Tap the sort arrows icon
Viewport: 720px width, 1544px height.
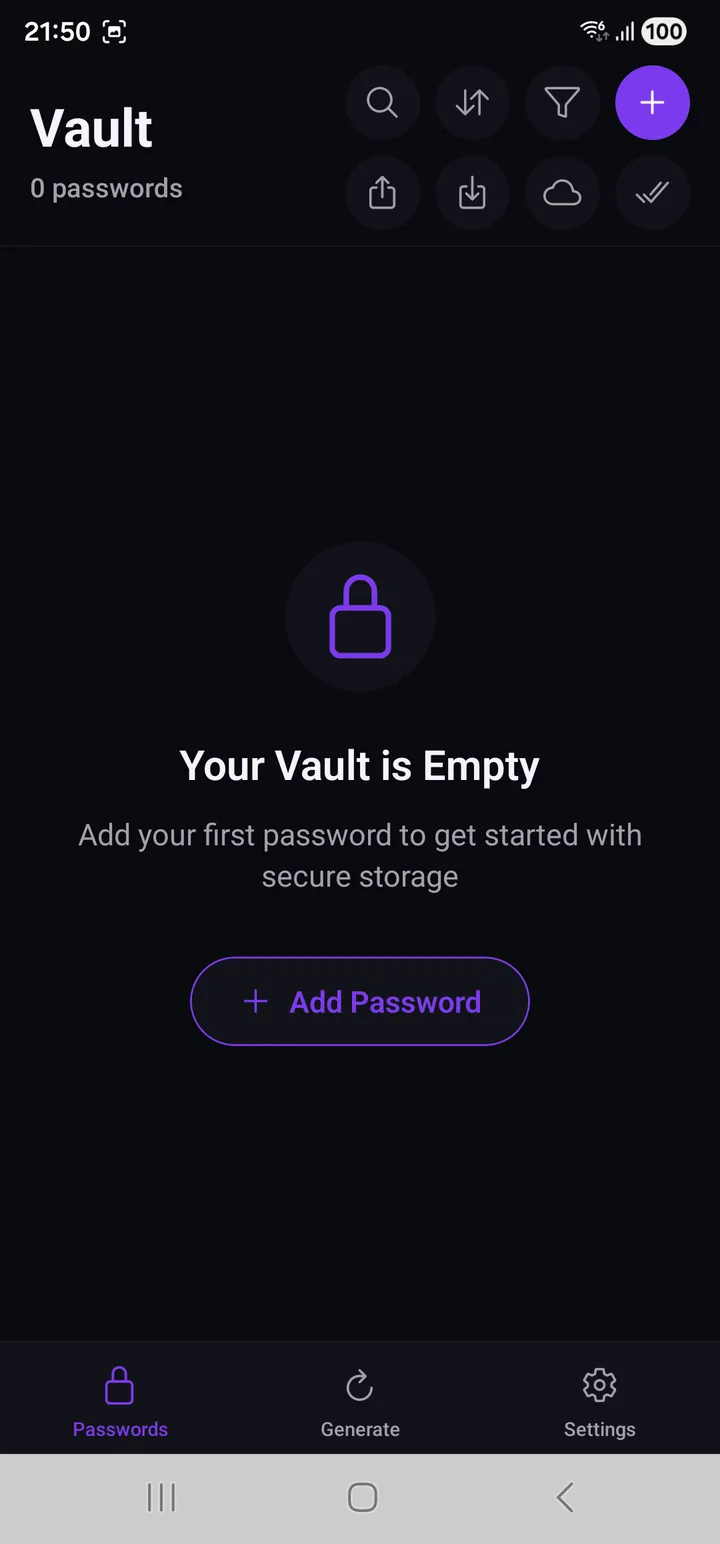pos(472,102)
